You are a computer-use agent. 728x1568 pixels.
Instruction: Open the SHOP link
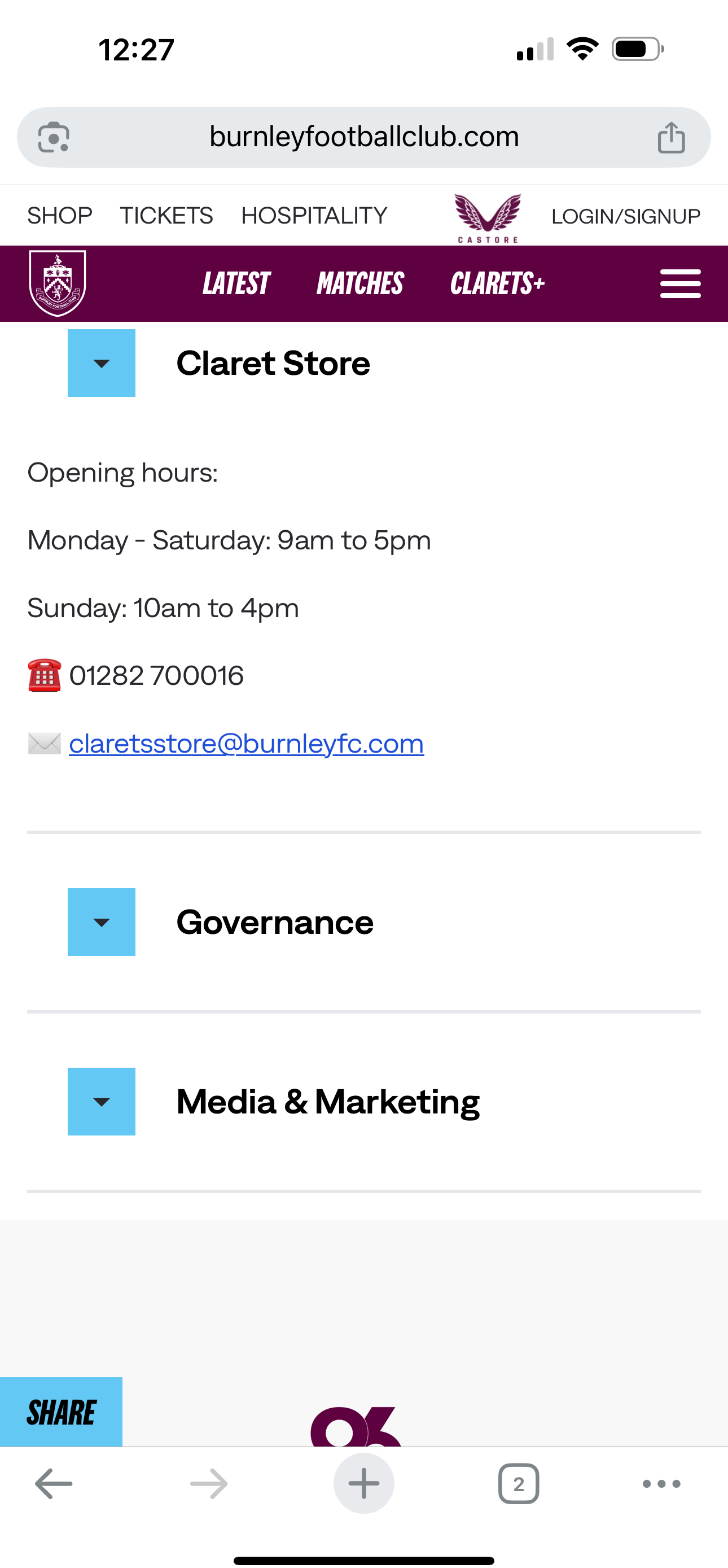coord(60,216)
